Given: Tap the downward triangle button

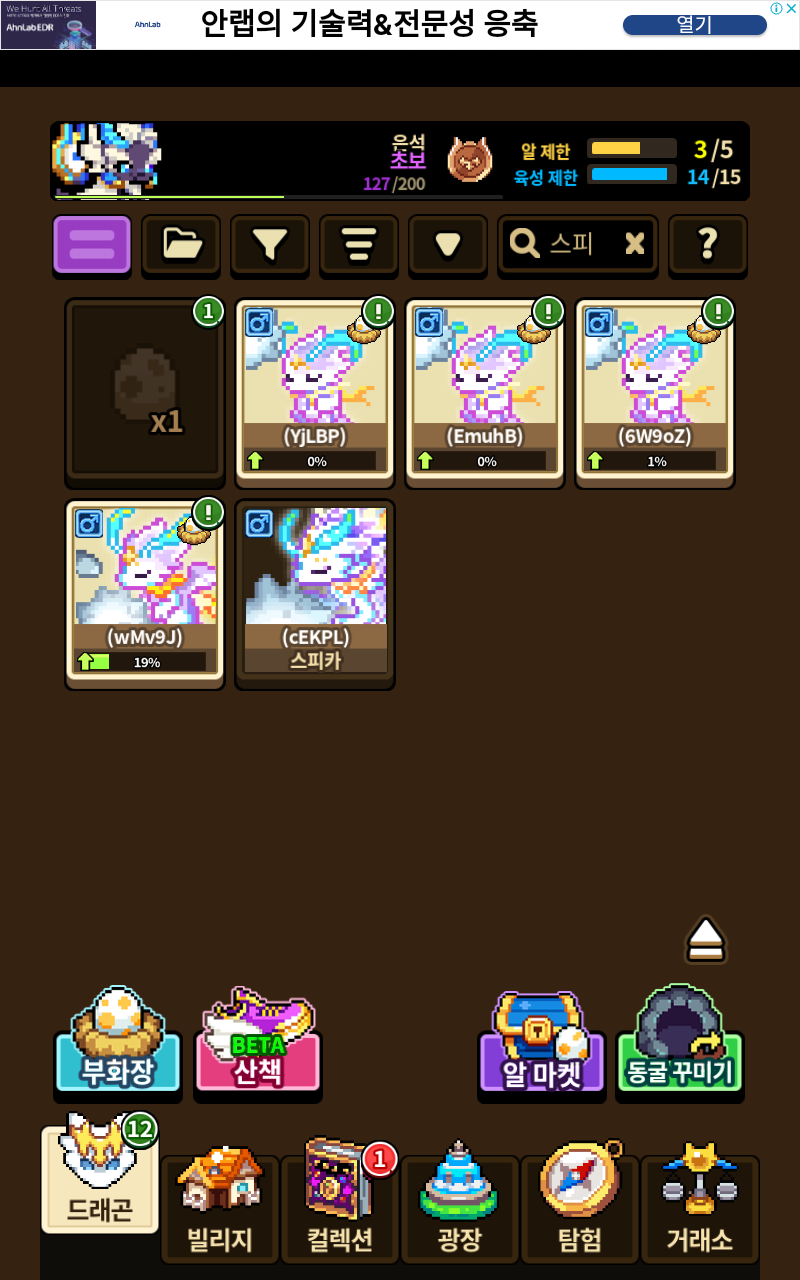Looking at the screenshot, I should pos(448,244).
